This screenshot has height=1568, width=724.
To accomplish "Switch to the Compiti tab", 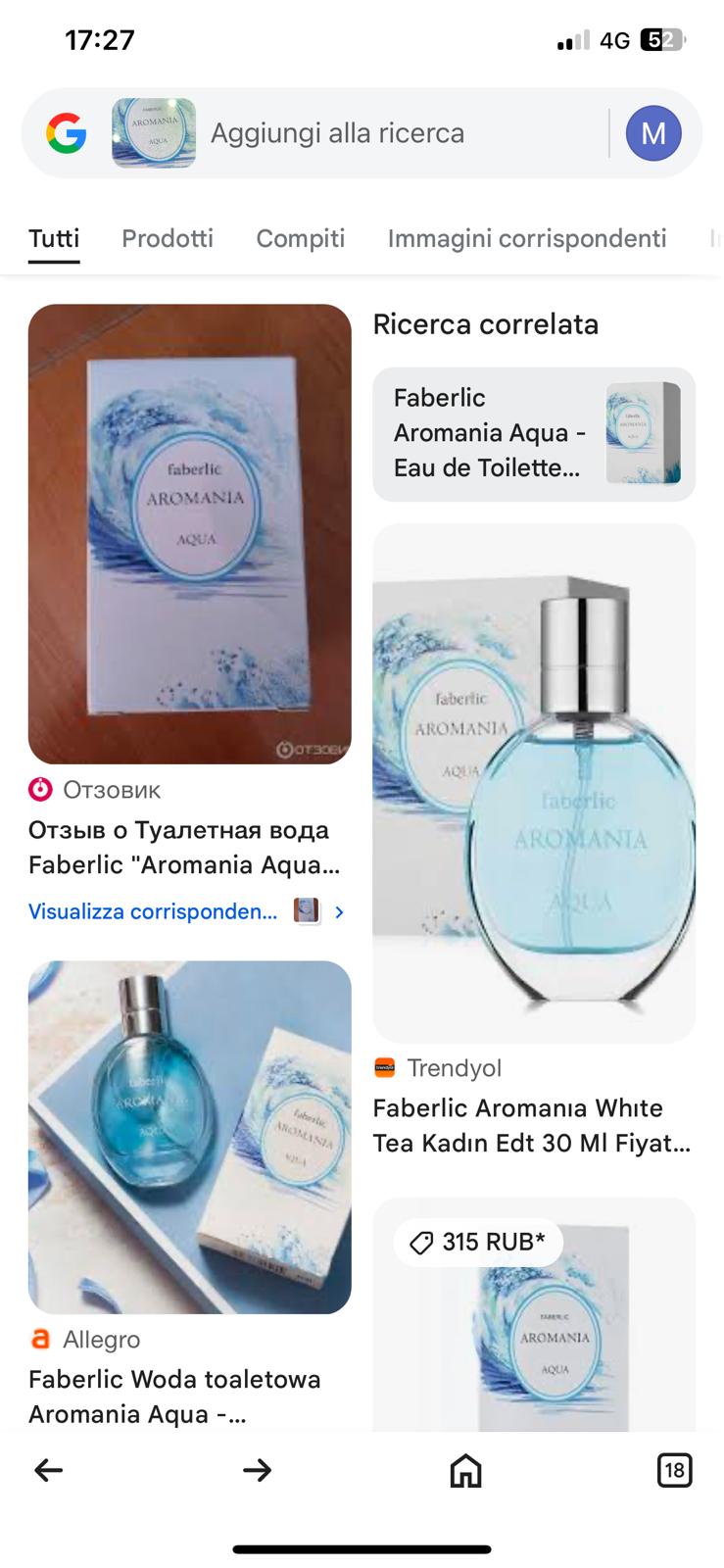I will coord(301,238).
